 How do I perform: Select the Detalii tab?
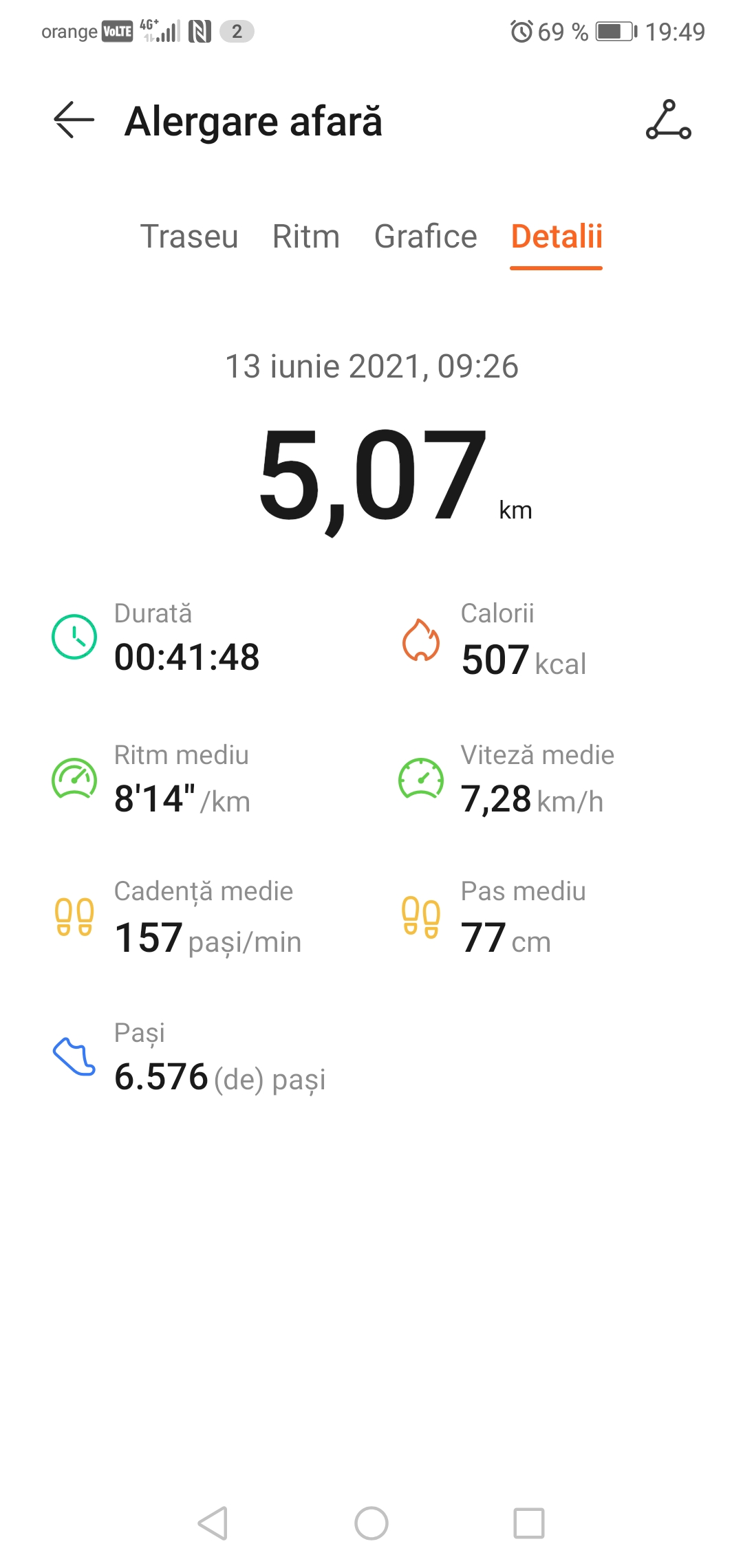[x=557, y=237]
